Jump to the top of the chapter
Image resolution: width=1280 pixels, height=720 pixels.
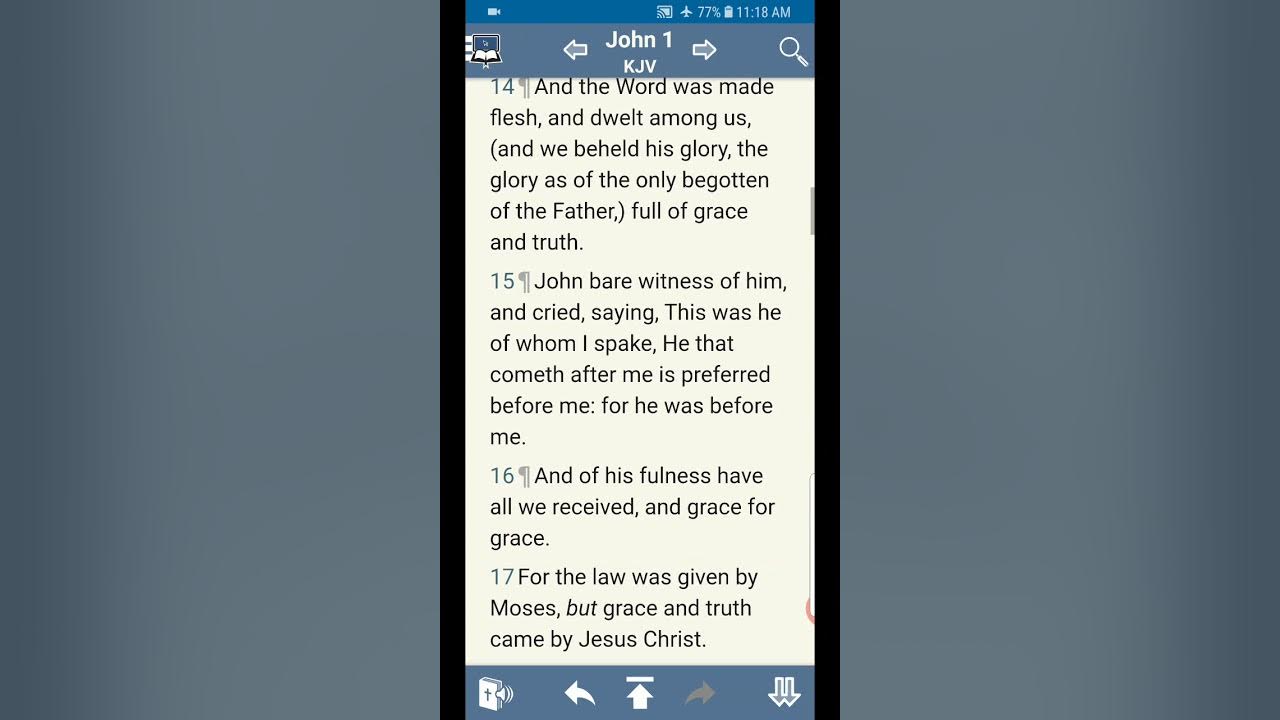pyautogui.click(x=640, y=693)
